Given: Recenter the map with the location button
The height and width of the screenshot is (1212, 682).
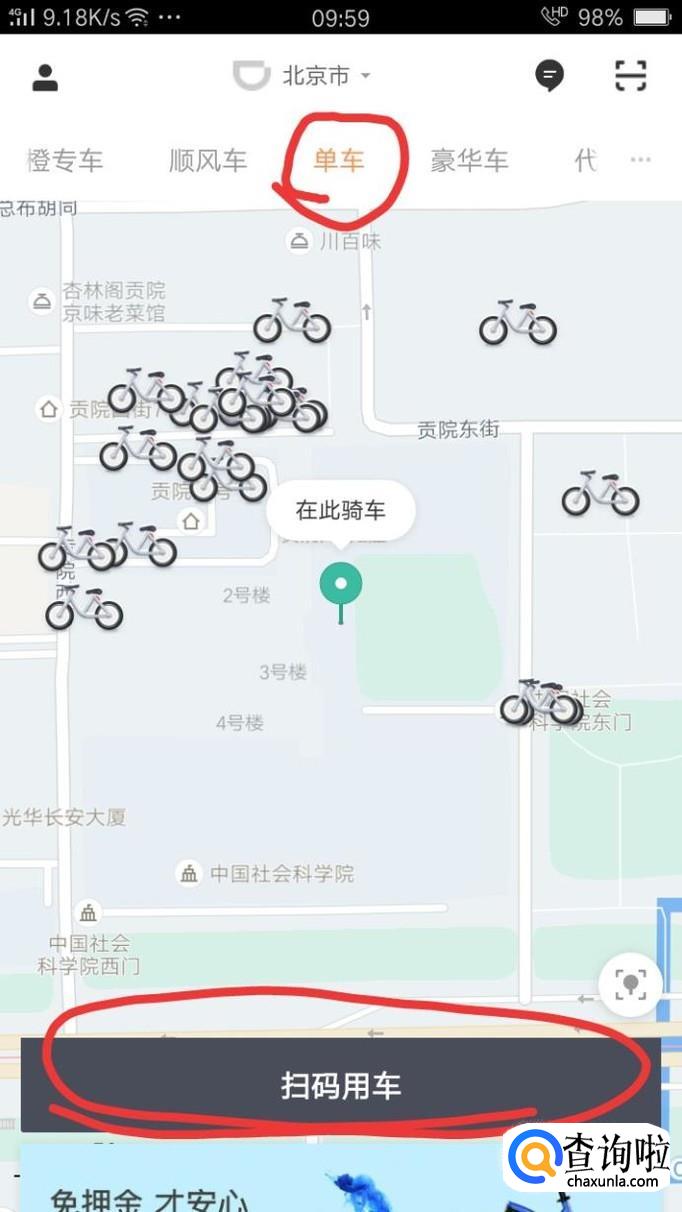Looking at the screenshot, I should click(x=630, y=985).
